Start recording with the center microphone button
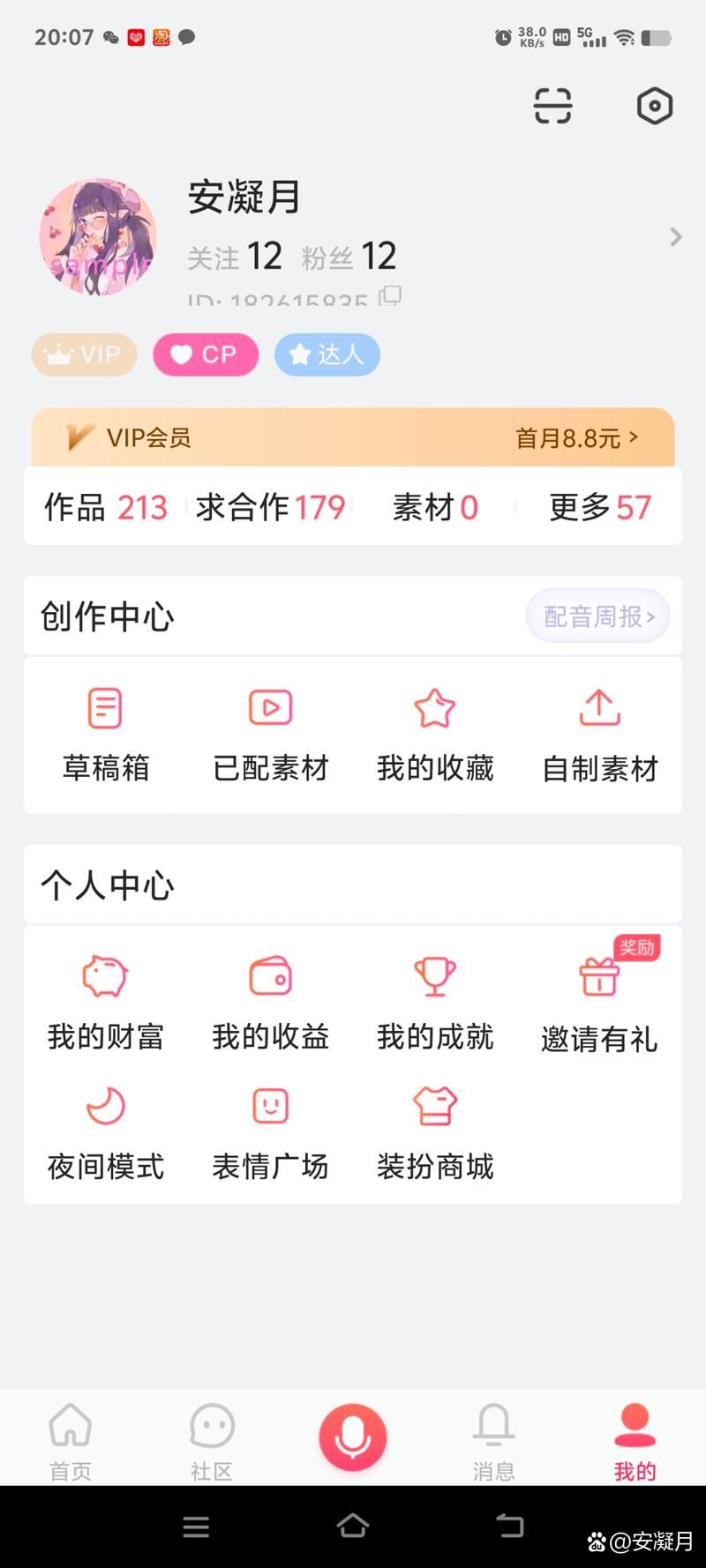 353,1437
